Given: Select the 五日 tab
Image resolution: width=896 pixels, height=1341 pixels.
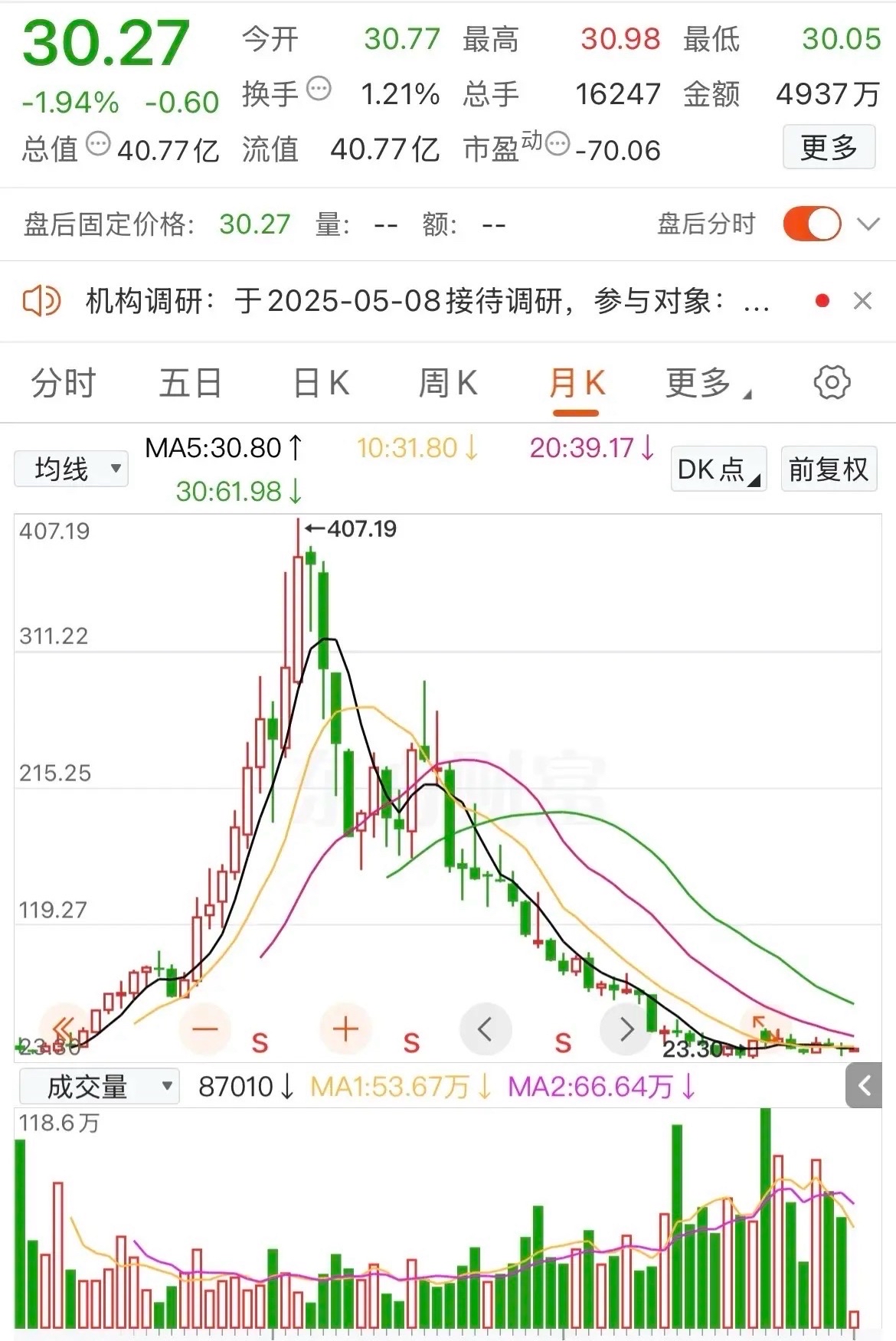Looking at the screenshot, I should coord(190,383).
